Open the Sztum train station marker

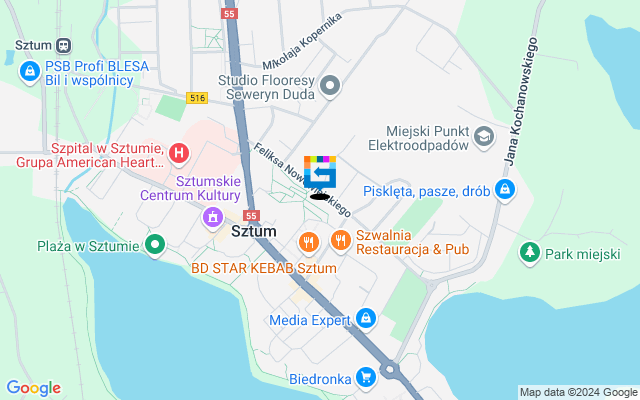click(64, 45)
